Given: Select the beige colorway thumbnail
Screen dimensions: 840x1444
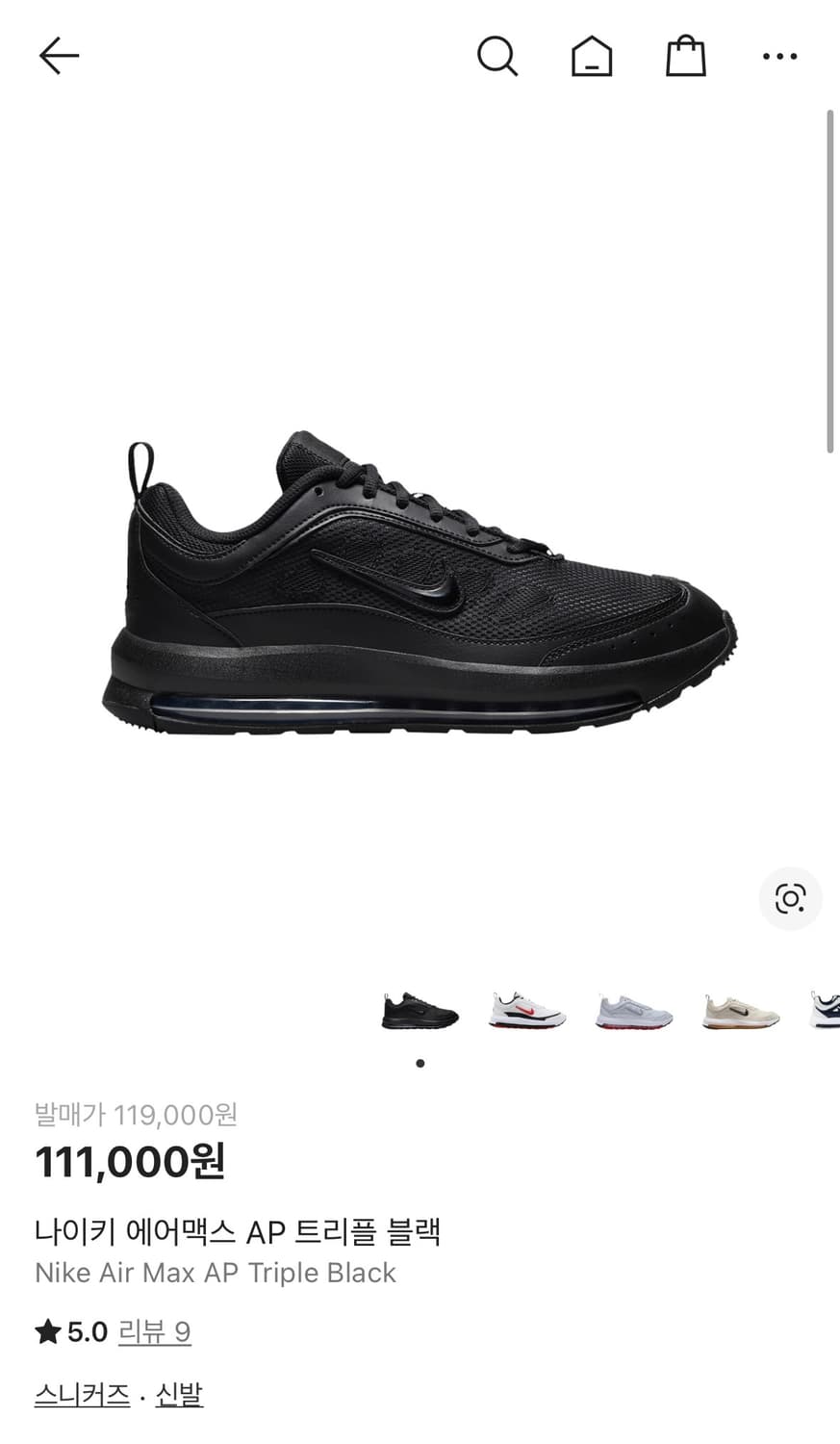Looking at the screenshot, I should point(737,1014).
